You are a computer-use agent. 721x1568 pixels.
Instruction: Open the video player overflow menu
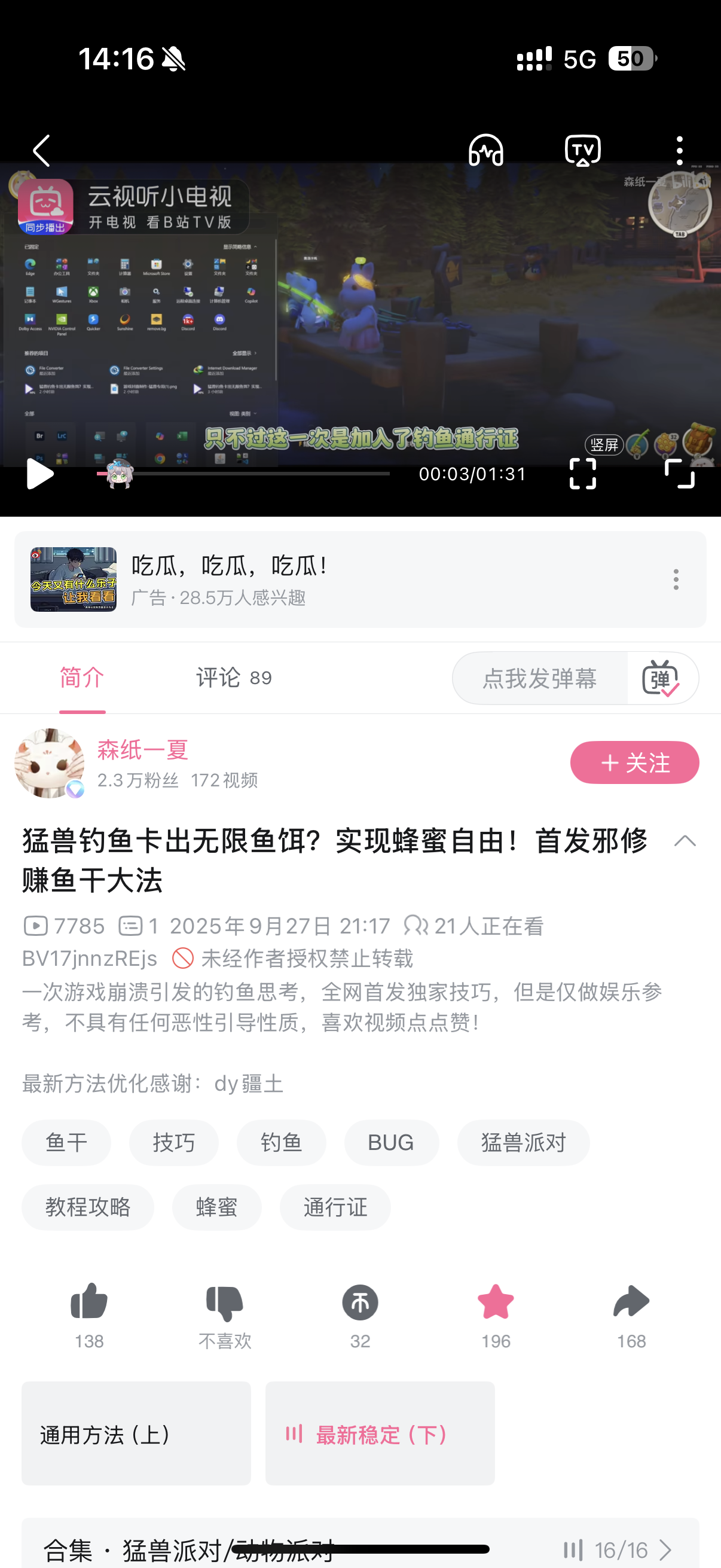679,150
